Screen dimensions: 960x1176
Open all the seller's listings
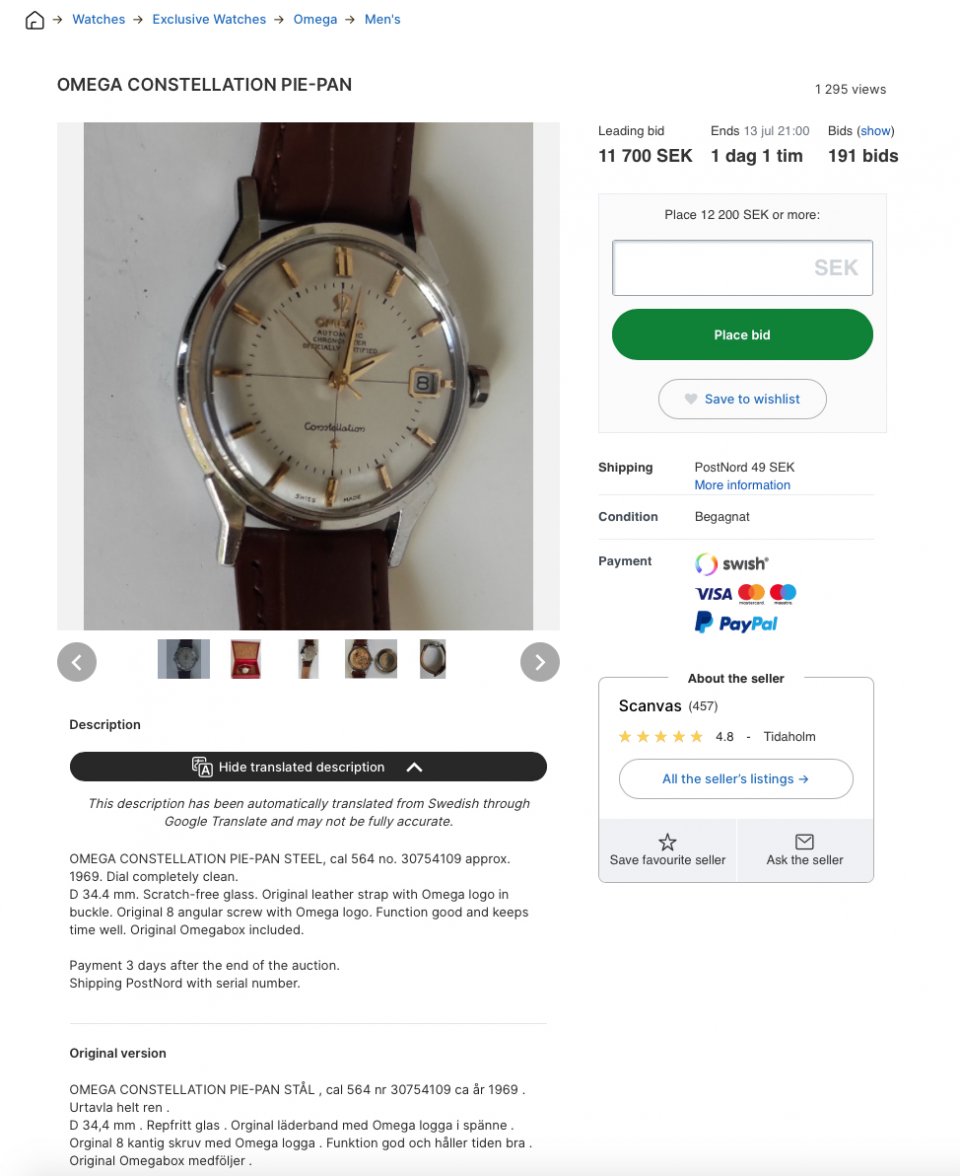click(x=735, y=779)
